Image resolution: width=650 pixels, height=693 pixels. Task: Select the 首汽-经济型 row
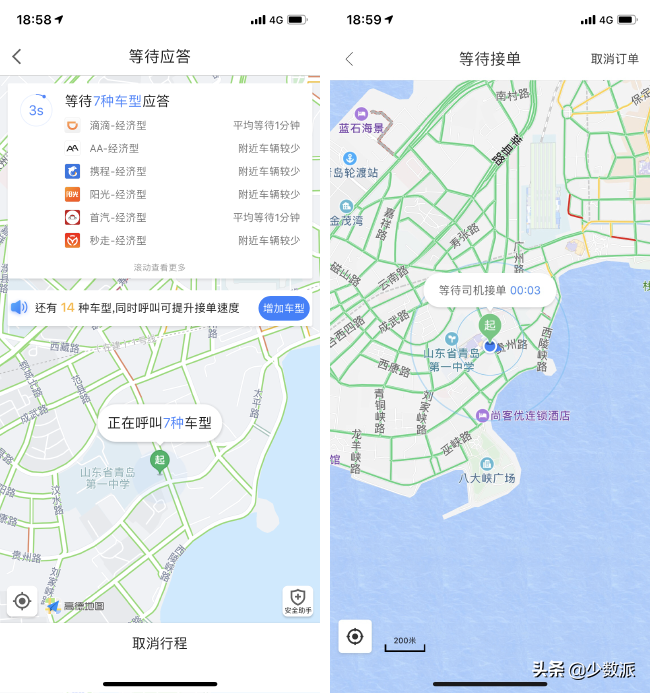[x=160, y=217]
